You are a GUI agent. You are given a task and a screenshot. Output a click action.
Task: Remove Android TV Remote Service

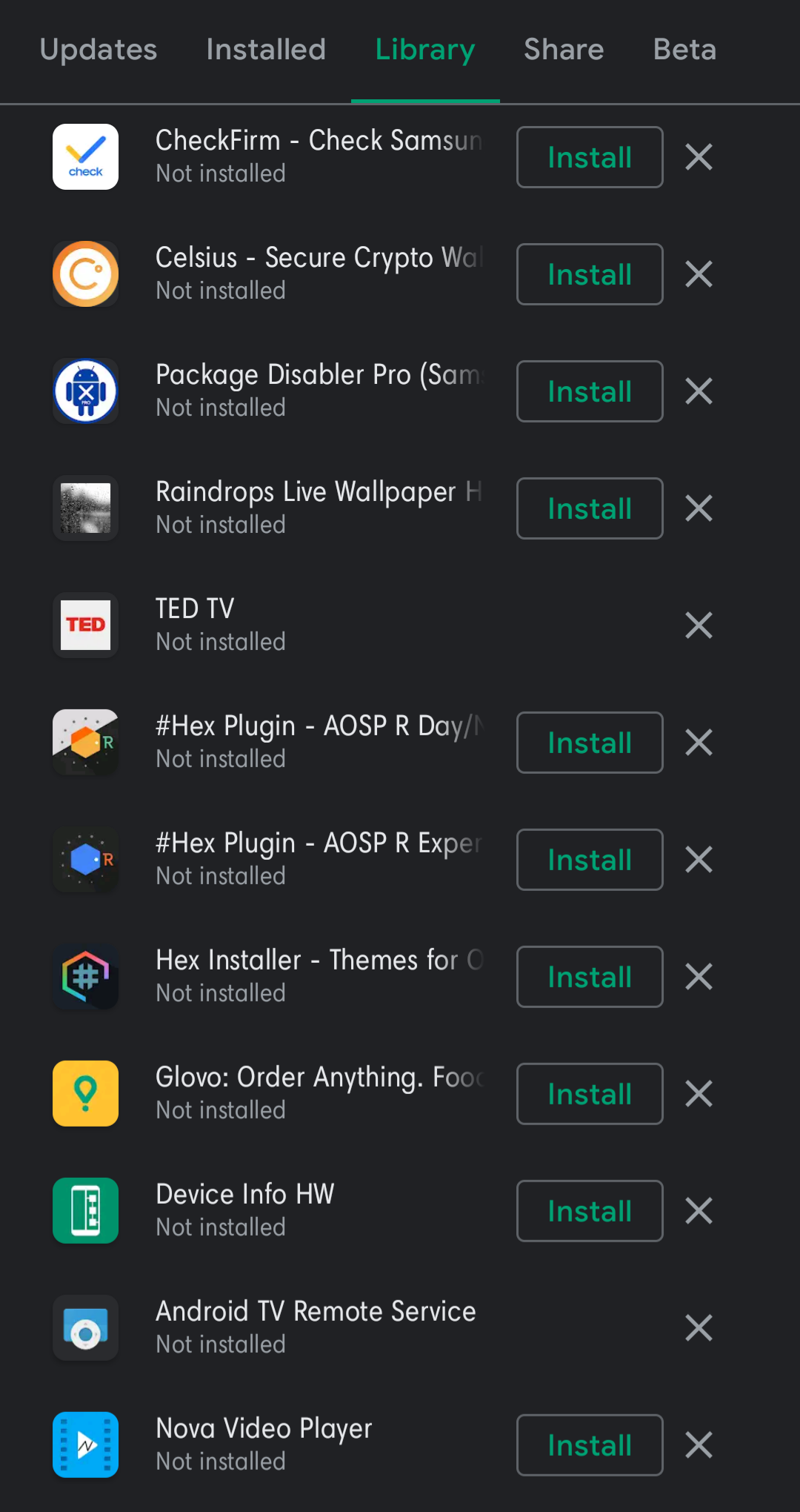coord(699,1328)
